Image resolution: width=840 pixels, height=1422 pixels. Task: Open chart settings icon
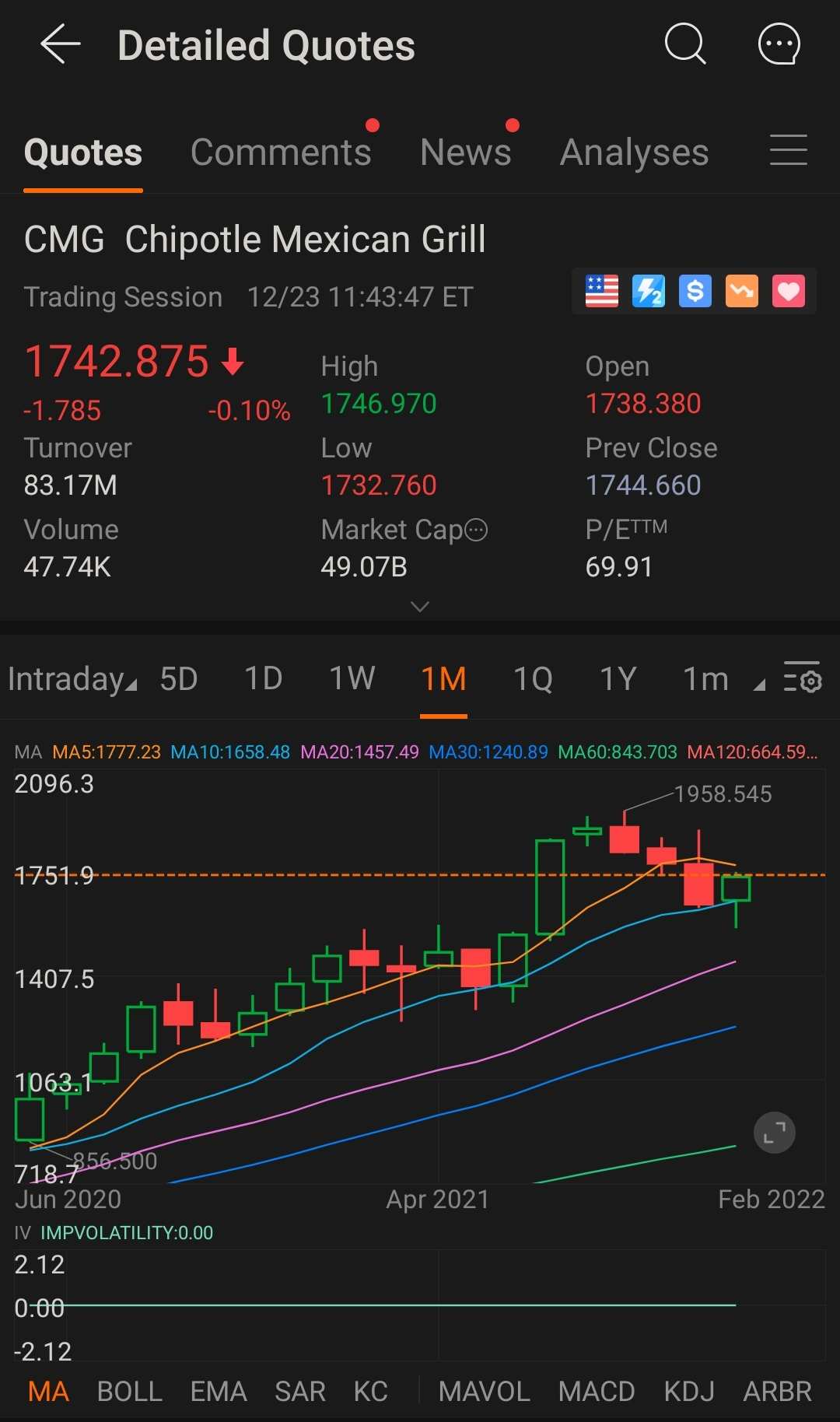pyautogui.click(x=803, y=678)
